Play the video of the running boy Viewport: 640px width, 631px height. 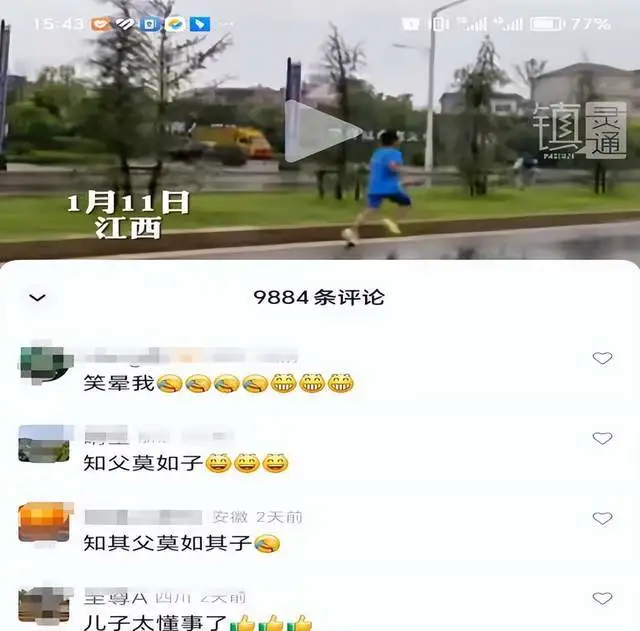(x=318, y=131)
